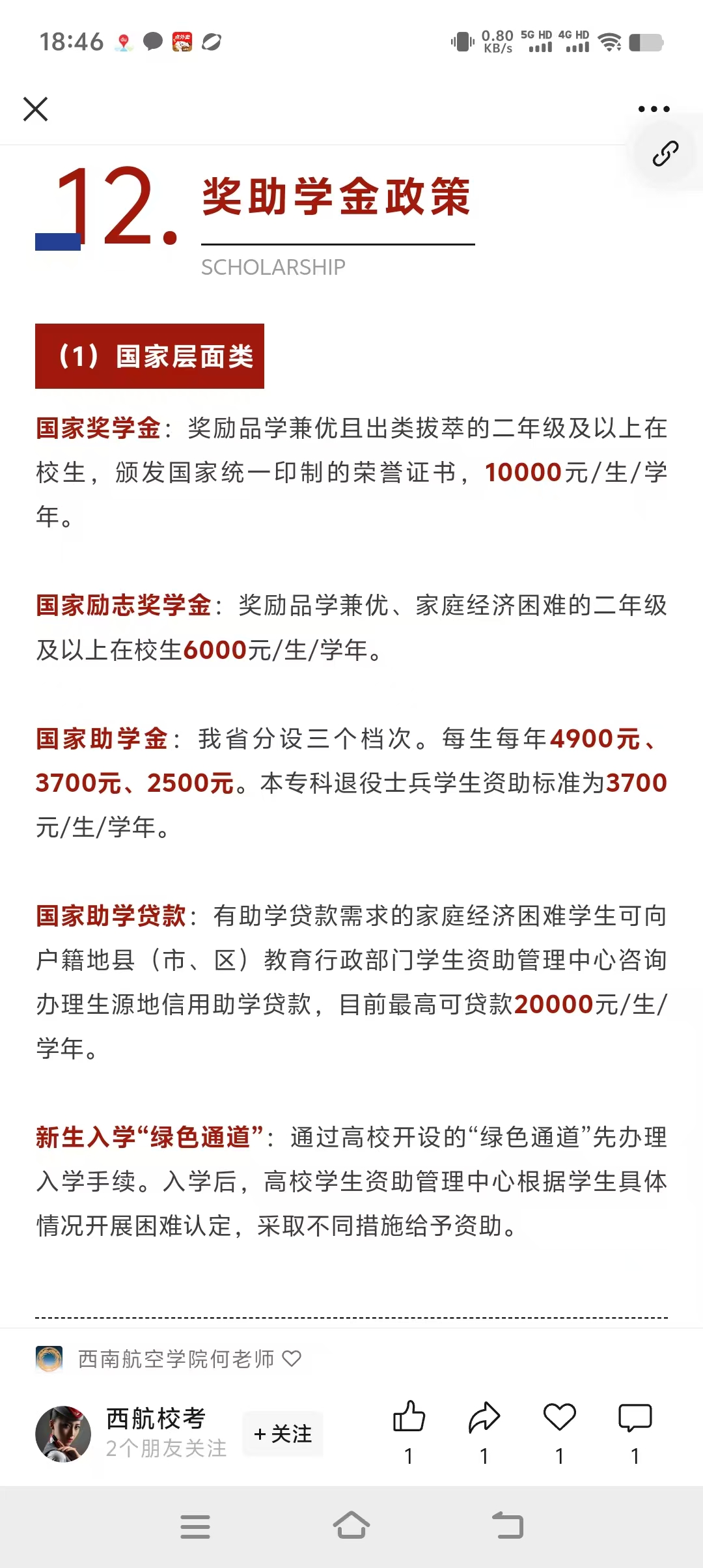Viewport: 703px width, 1568px height.
Task: Open 西航校考 profile avatar
Action: [63, 1434]
